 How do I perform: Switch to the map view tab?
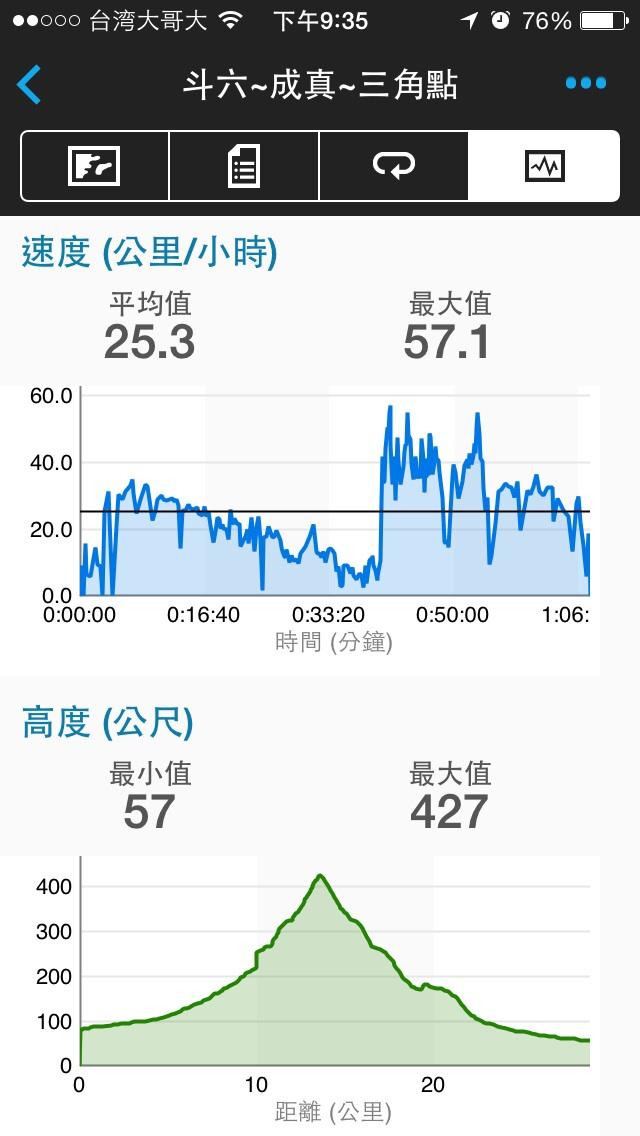(95, 166)
